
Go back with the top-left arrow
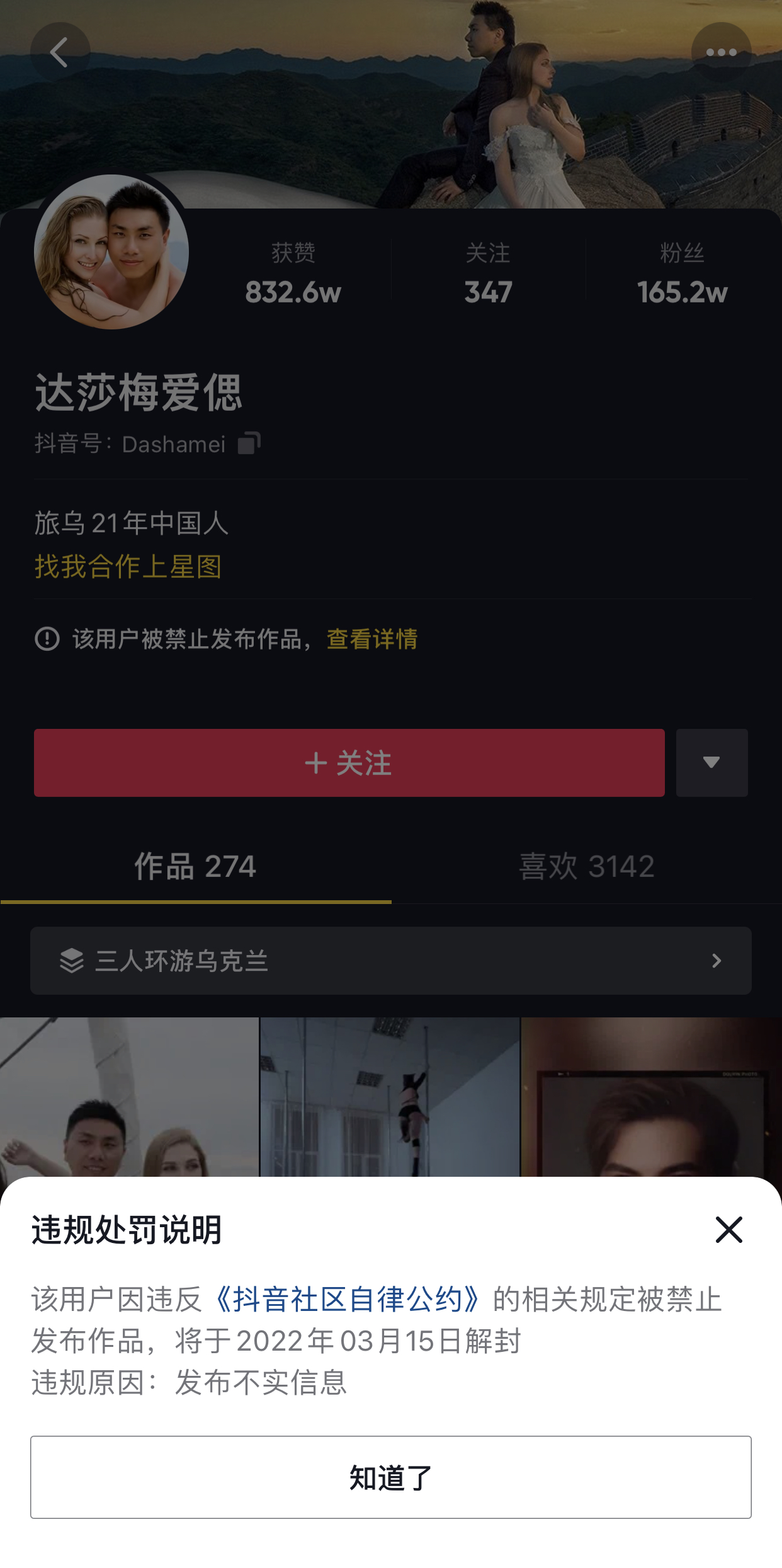(x=60, y=52)
